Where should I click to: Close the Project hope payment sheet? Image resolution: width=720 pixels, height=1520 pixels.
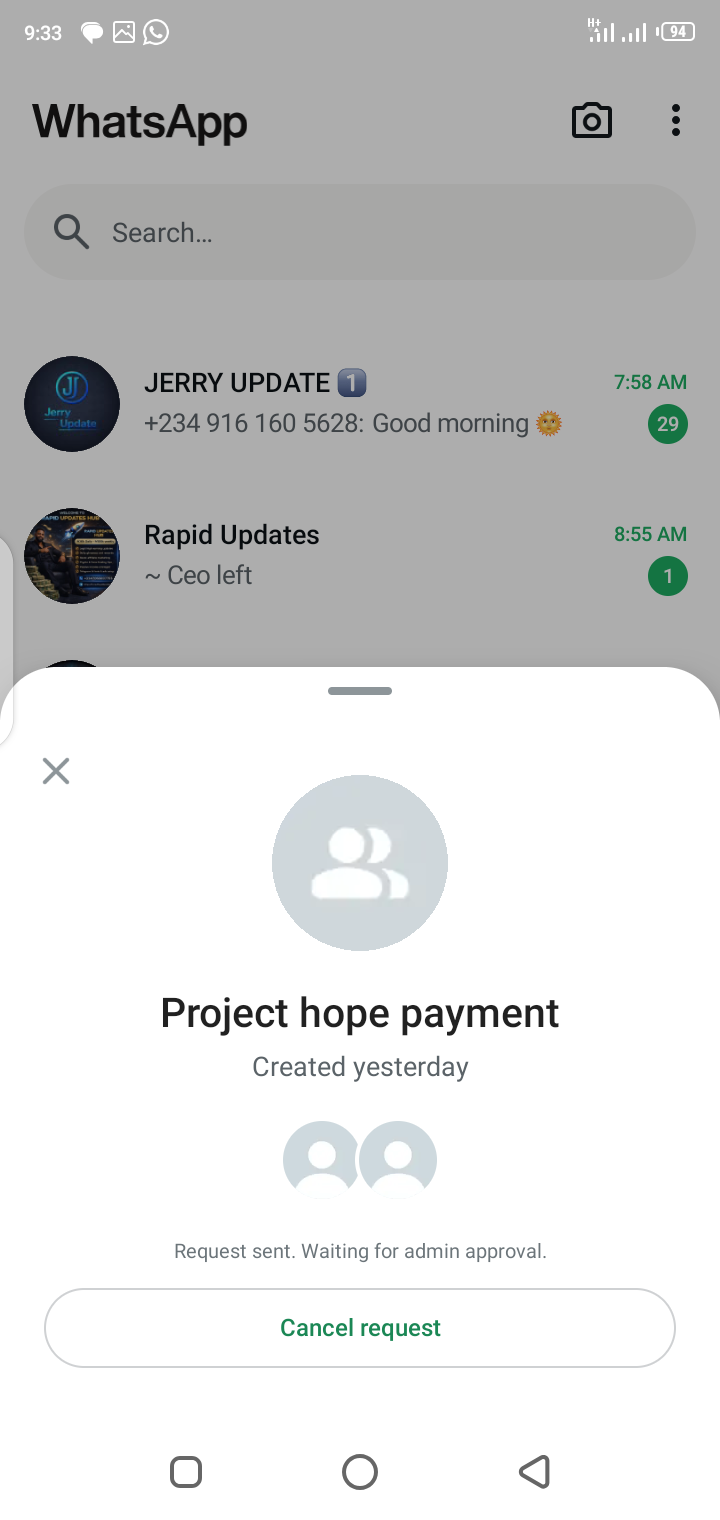click(x=56, y=771)
